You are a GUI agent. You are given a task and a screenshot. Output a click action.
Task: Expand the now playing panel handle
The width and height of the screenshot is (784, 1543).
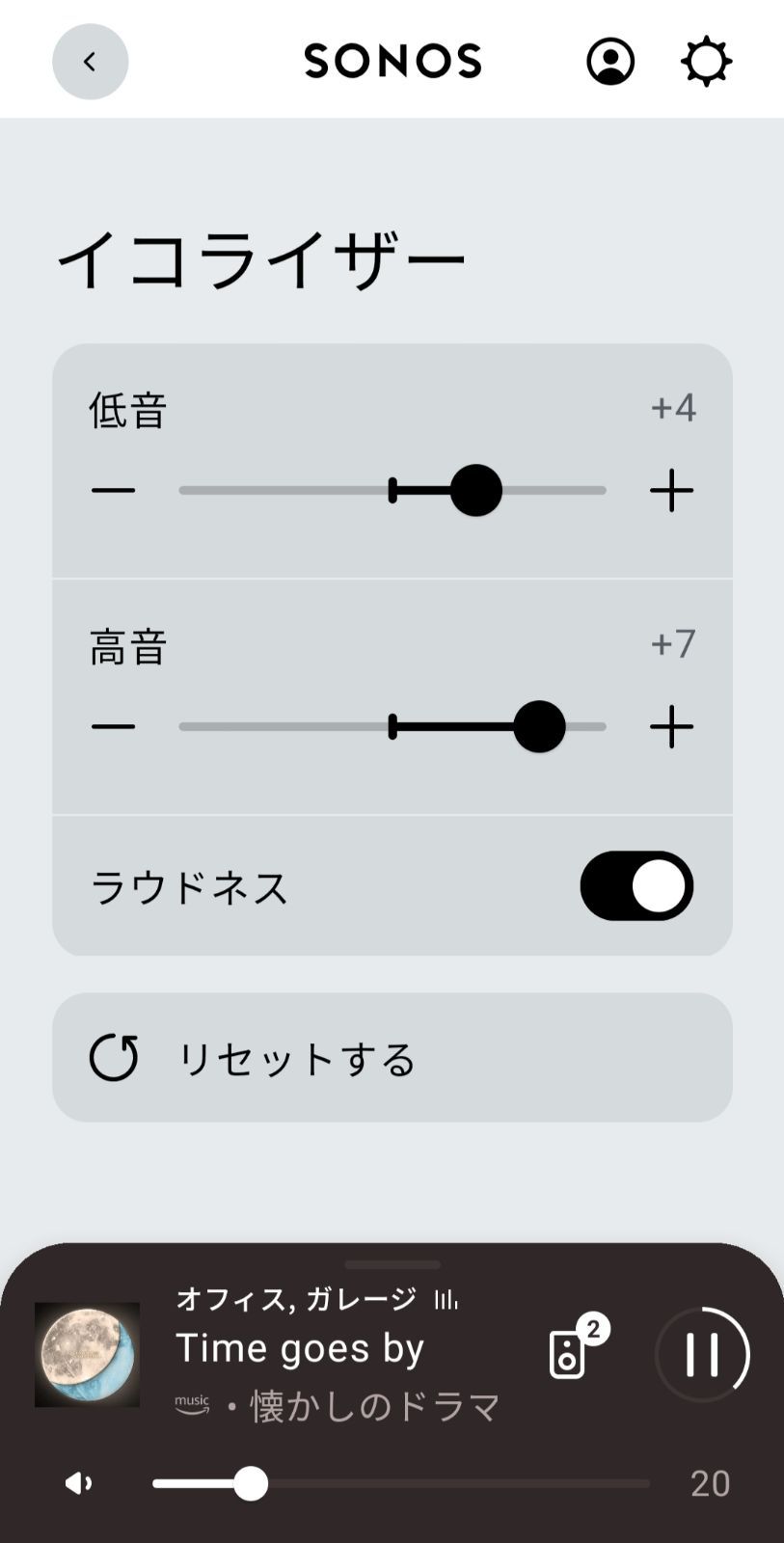pos(392,1264)
